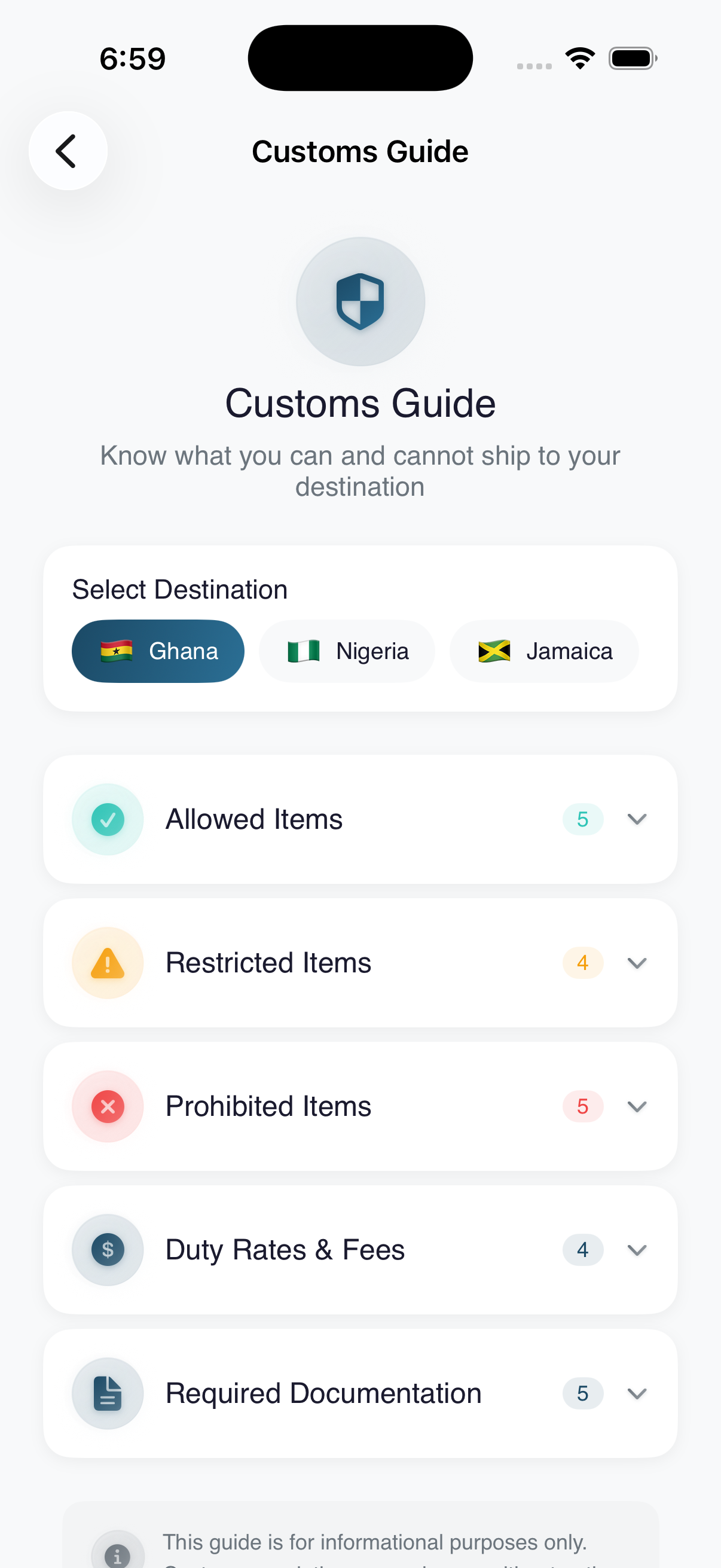
Task: Select Nigeria as the destination
Action: click(x=347, y=651)
